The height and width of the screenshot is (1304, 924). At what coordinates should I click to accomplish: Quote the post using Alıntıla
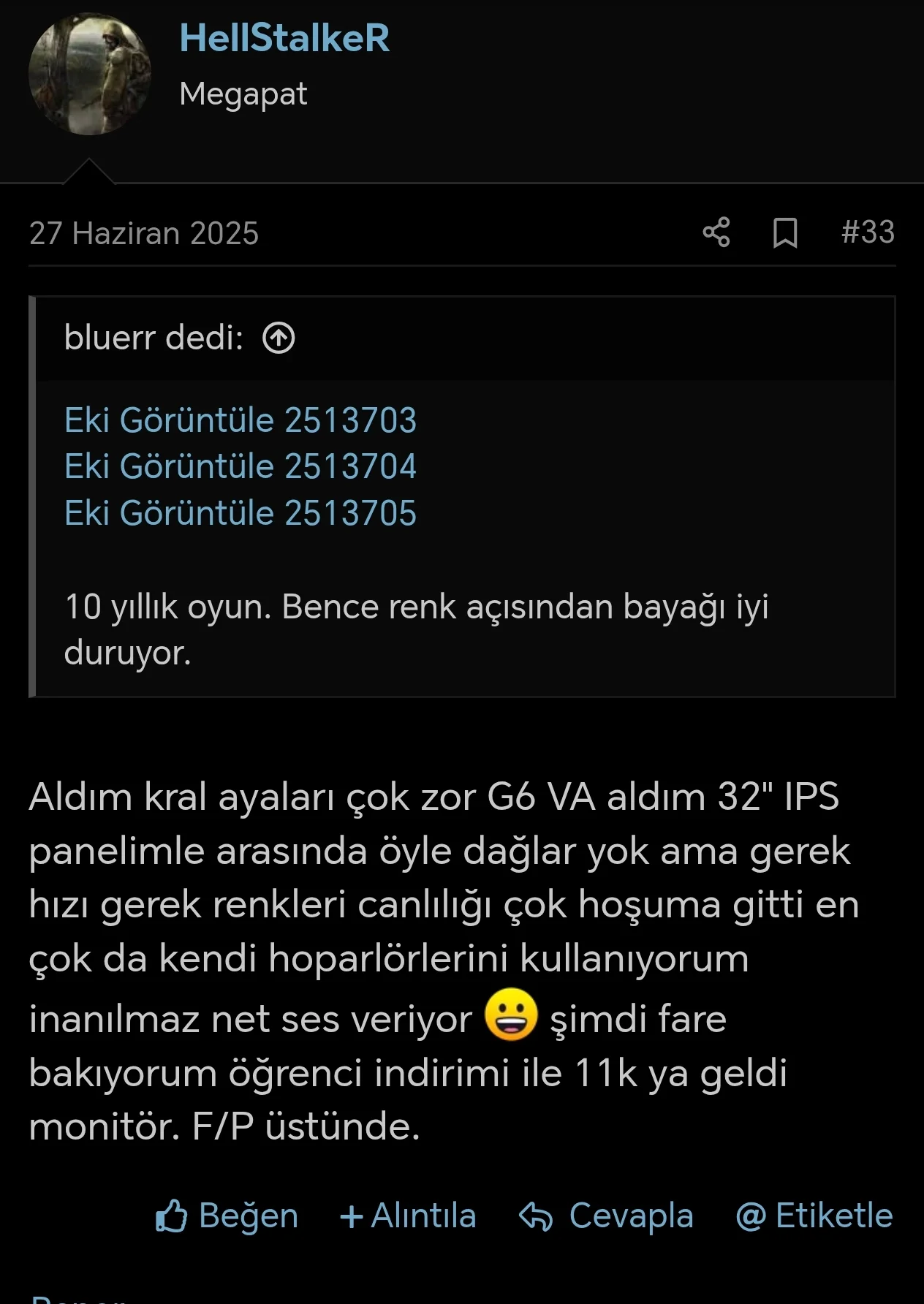coord(423,1216)
